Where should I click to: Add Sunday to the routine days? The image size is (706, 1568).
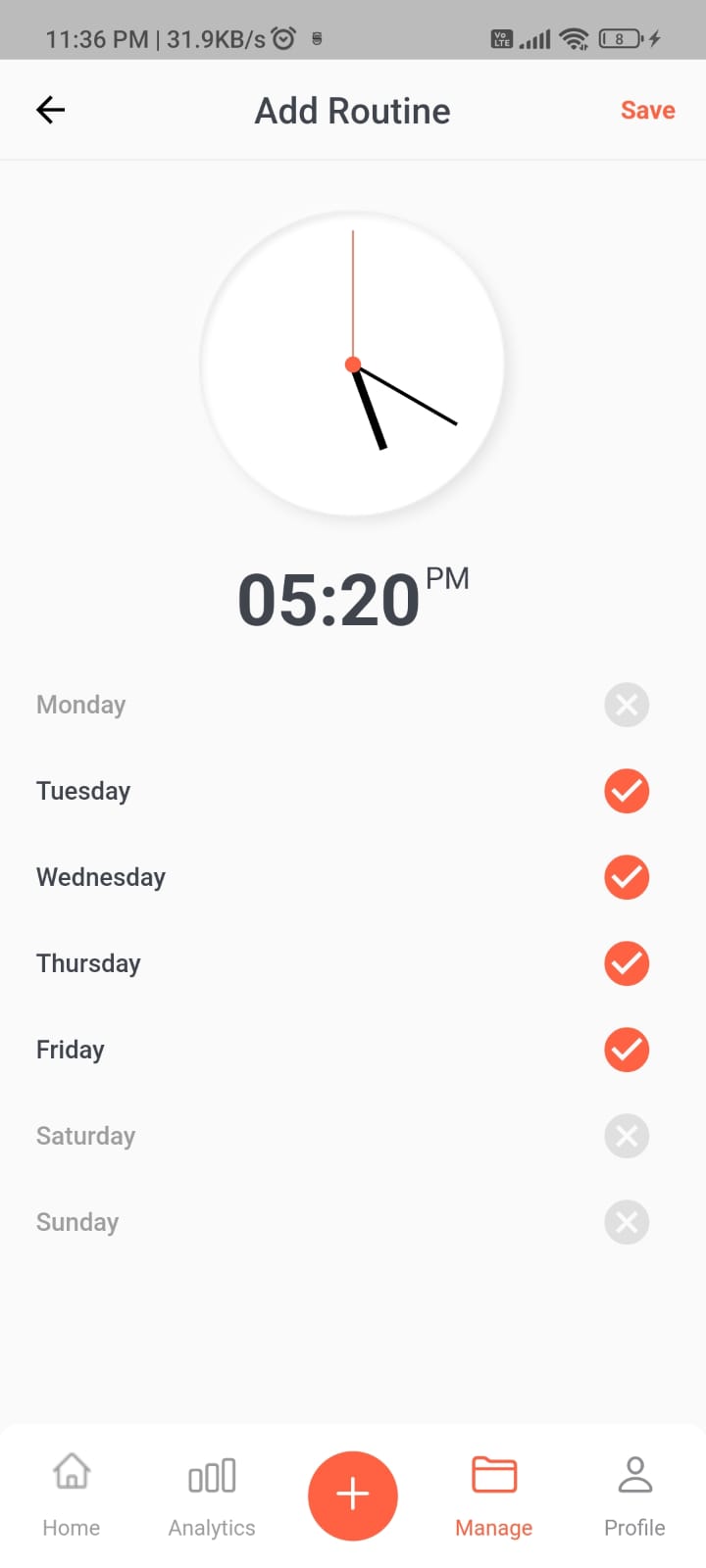[x=627, y=1222]
